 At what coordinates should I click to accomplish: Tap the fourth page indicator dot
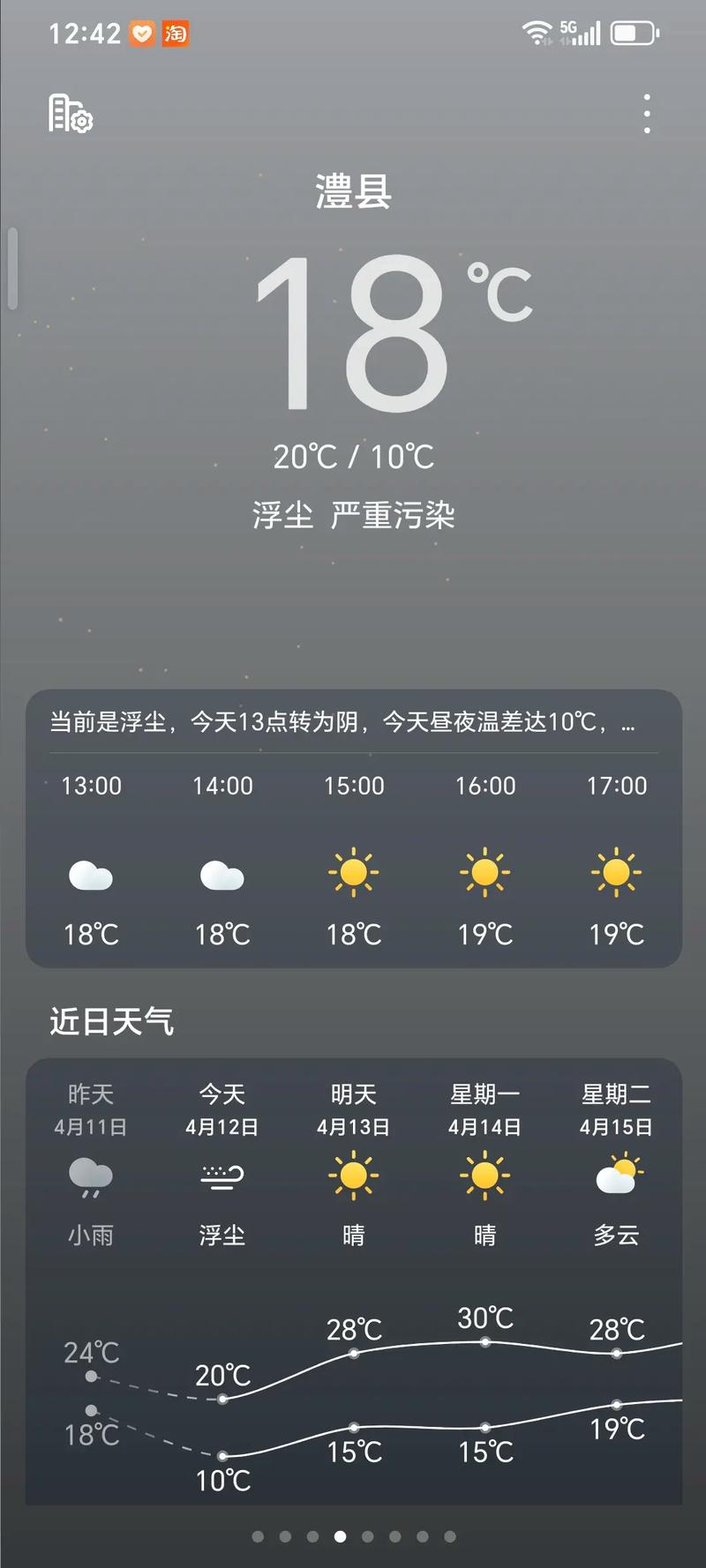[340, 1536]
